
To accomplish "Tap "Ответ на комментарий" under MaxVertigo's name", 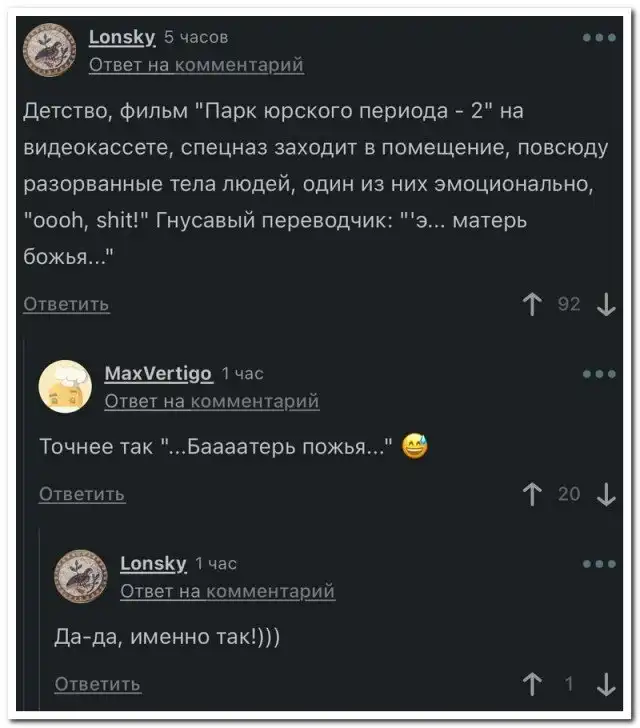I will pos(212,401).
